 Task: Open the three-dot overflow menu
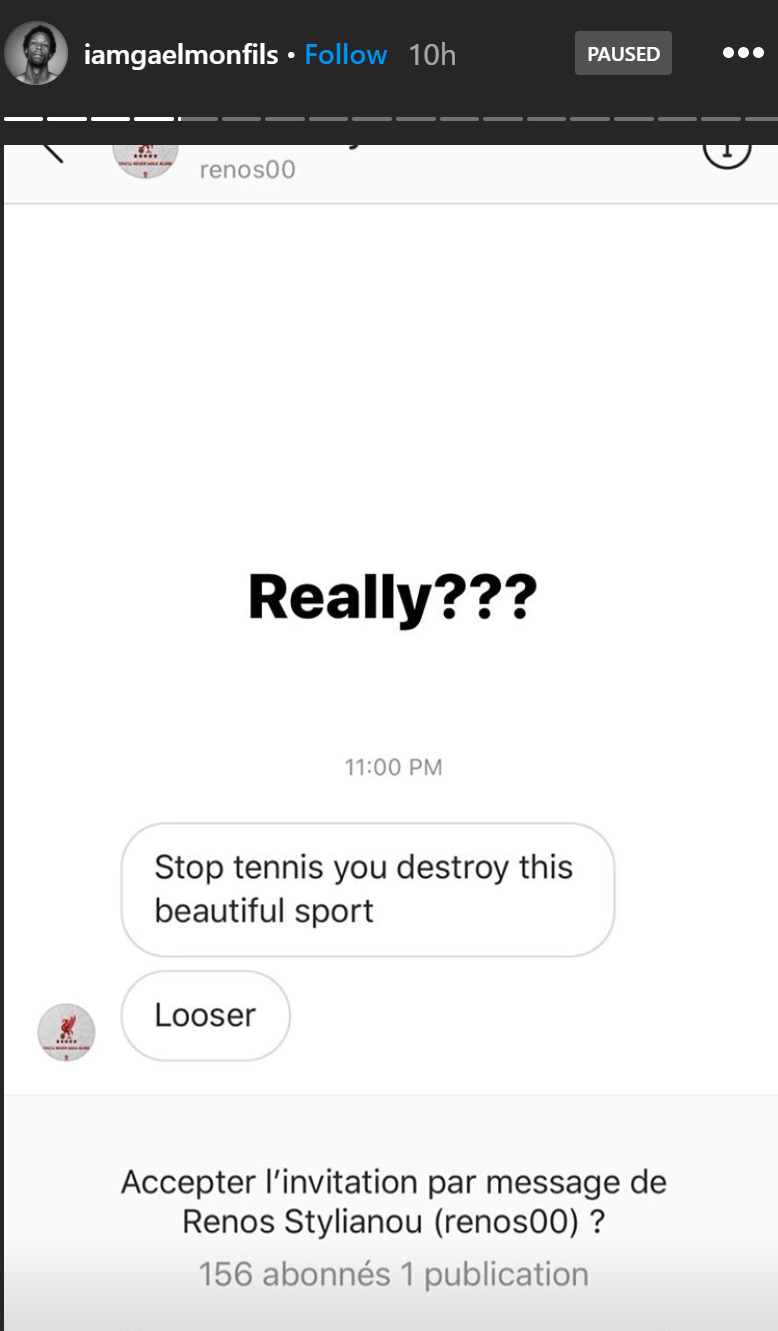[x=743, y=54]
